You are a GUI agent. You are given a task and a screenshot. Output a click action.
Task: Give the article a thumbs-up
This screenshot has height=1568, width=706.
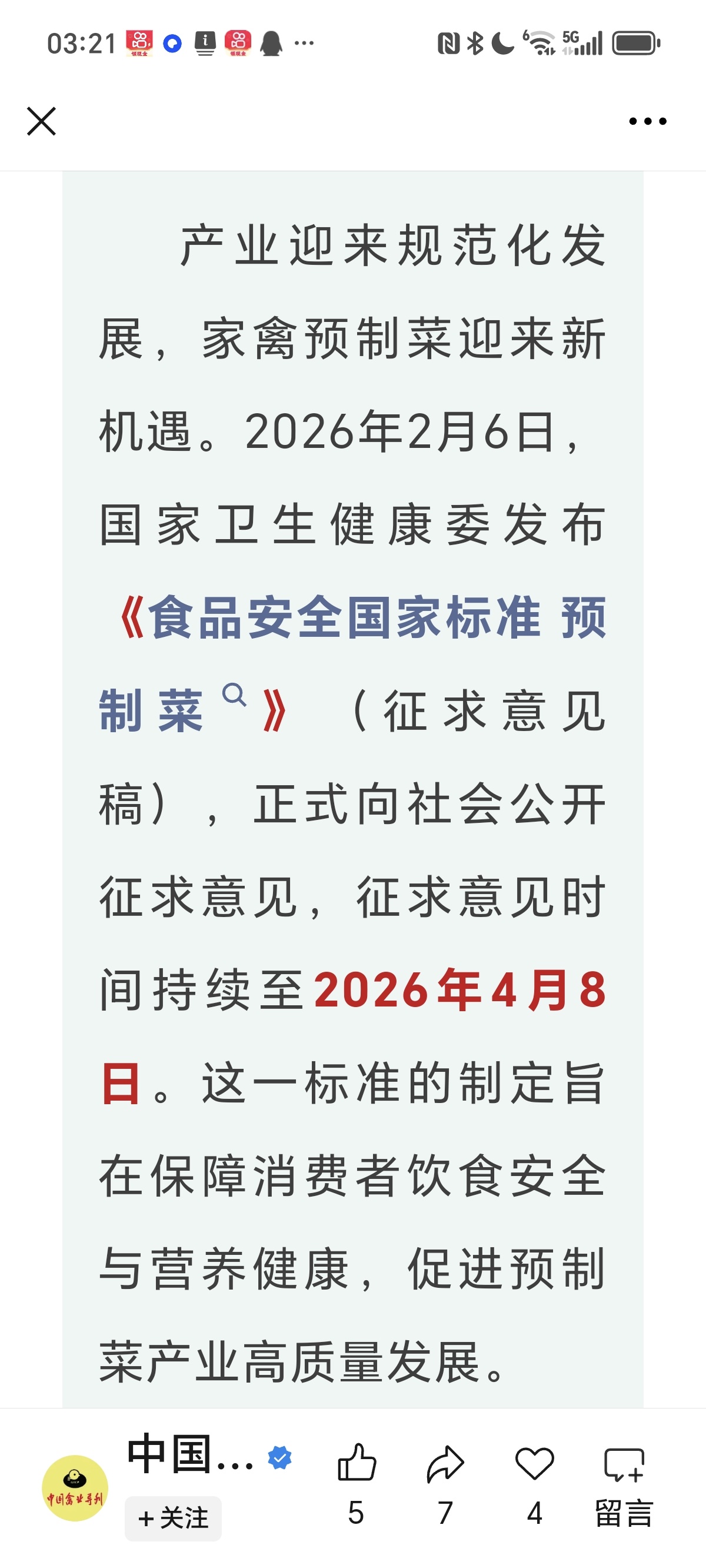coord(357,1463)
